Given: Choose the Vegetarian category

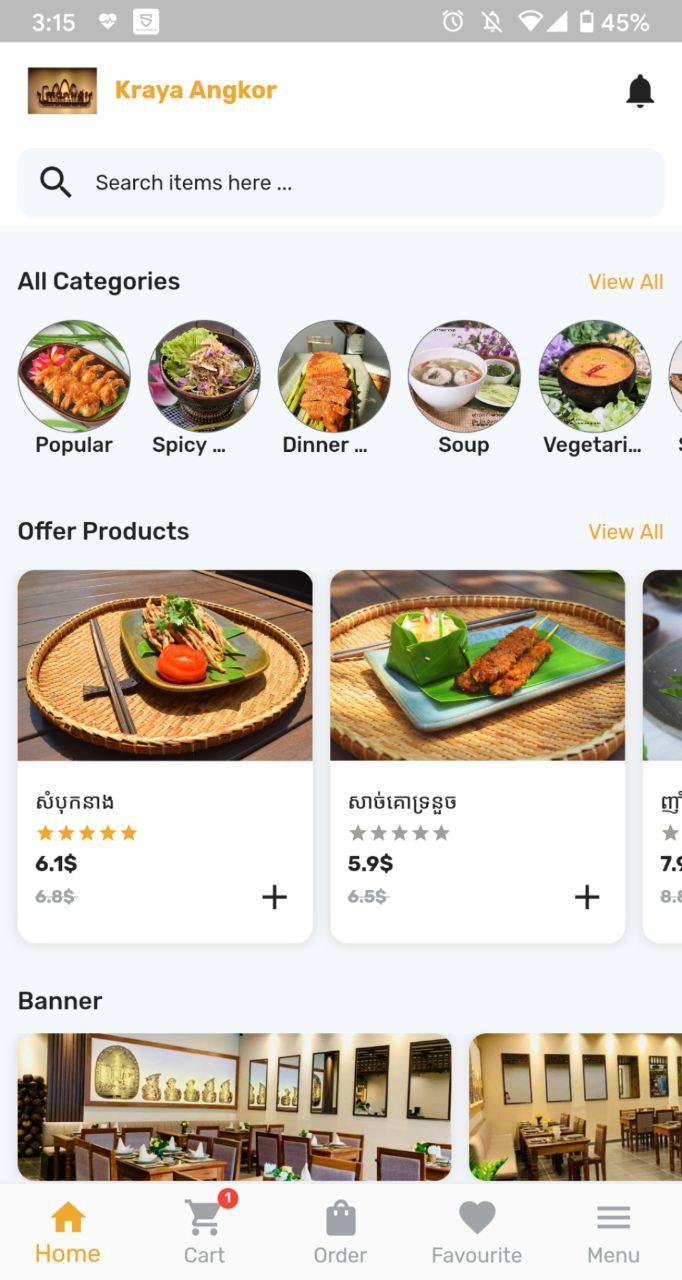Looking at the screenshot, I should tap(594, 376).
